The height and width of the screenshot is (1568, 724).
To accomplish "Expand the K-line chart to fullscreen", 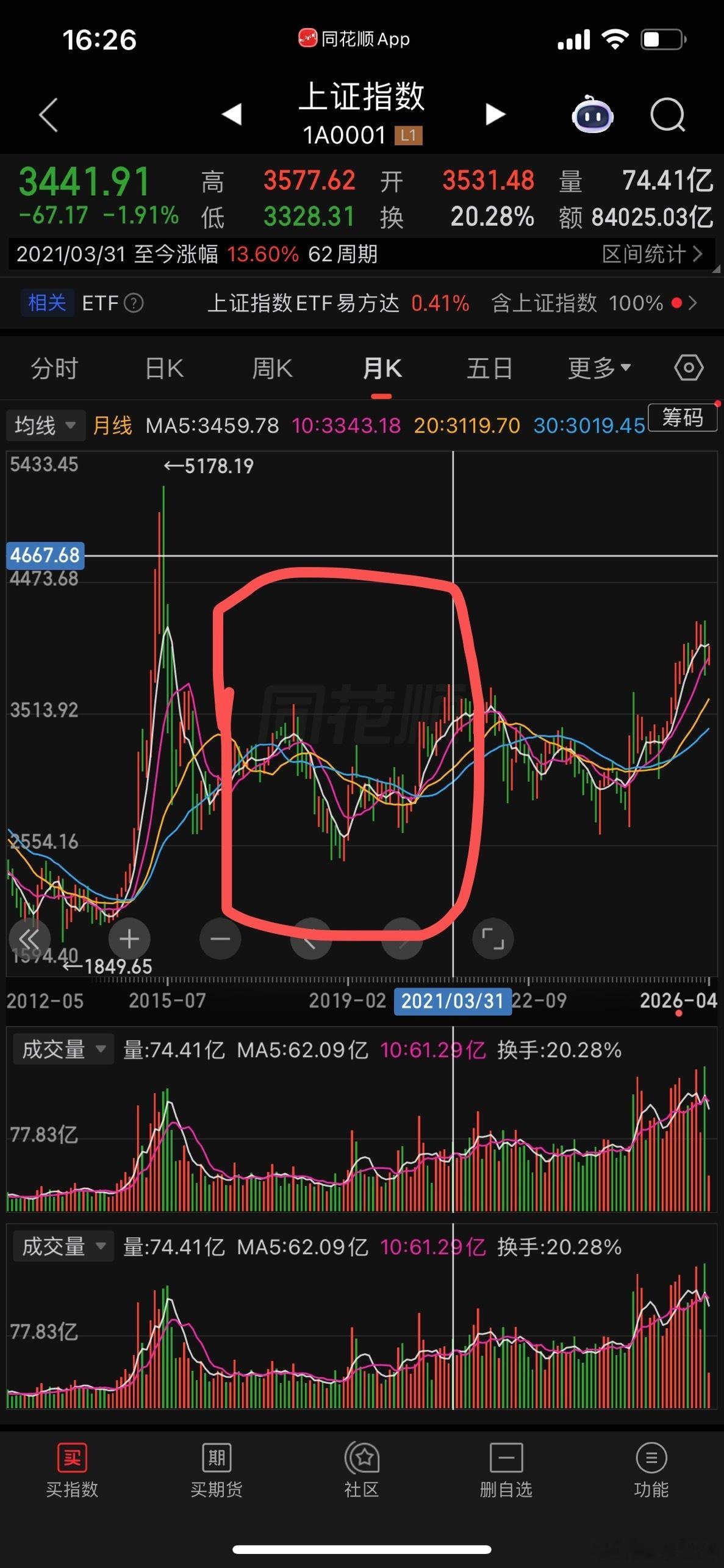I will (492, 939).
